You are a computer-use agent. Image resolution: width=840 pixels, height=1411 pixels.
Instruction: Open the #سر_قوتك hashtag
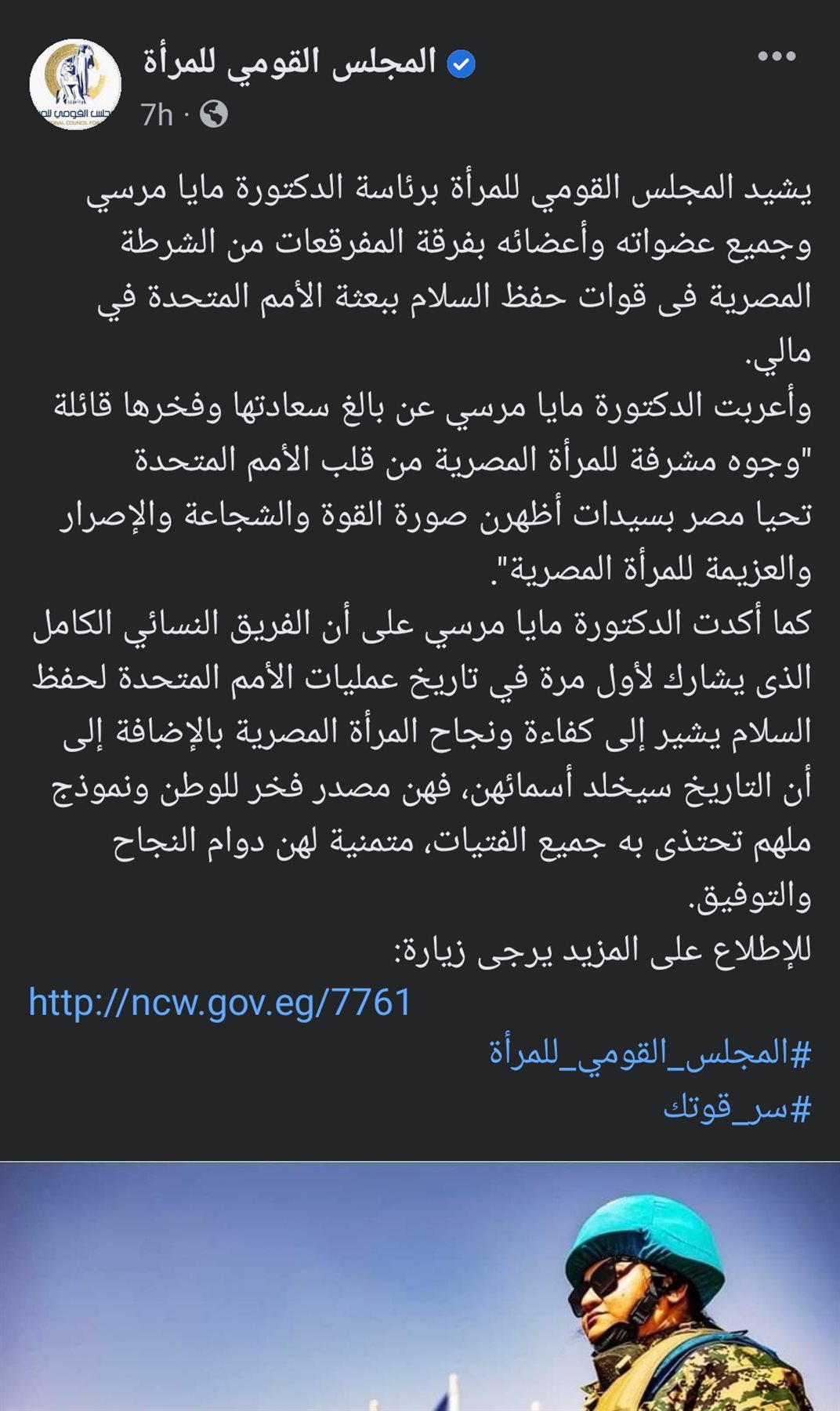coord(737,1108)
